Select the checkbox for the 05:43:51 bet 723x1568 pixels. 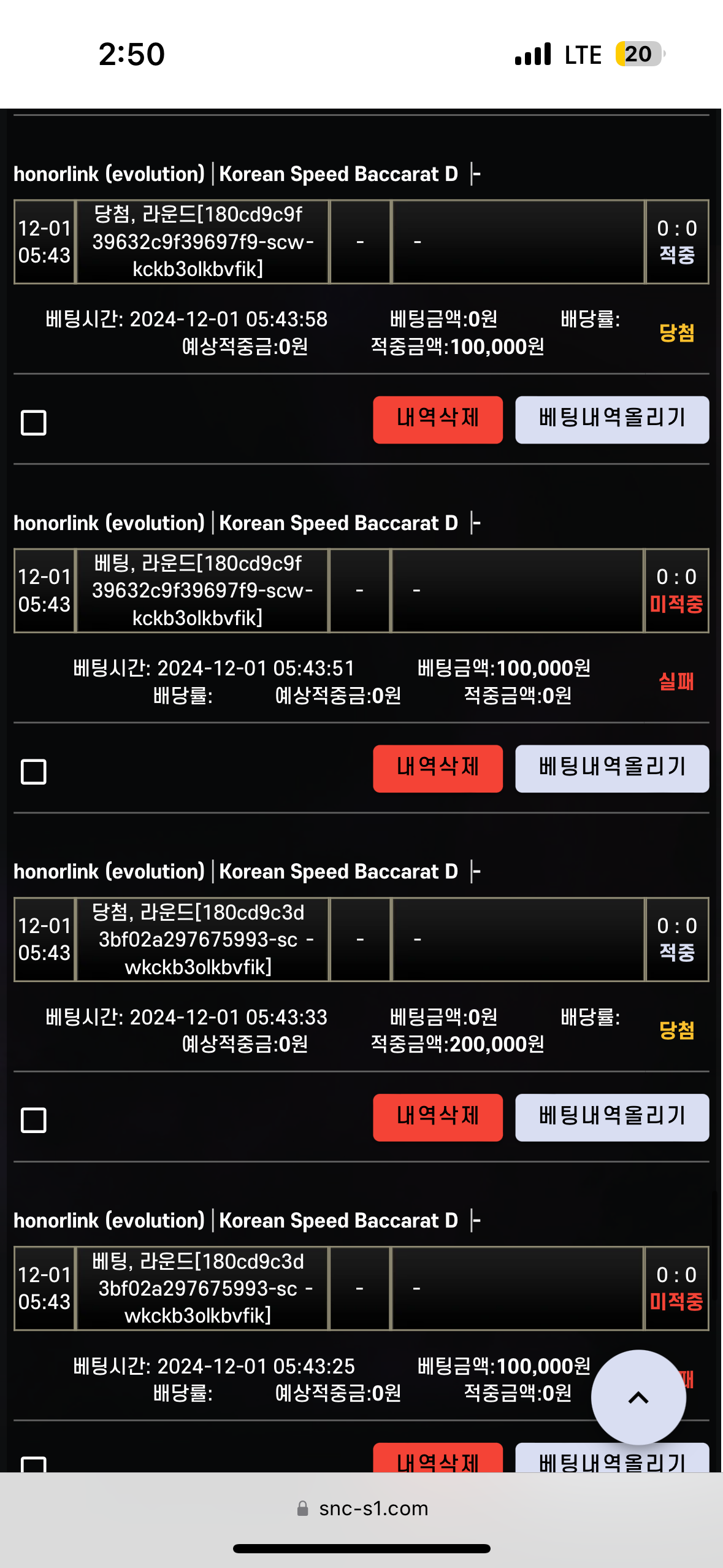point(34,772)
